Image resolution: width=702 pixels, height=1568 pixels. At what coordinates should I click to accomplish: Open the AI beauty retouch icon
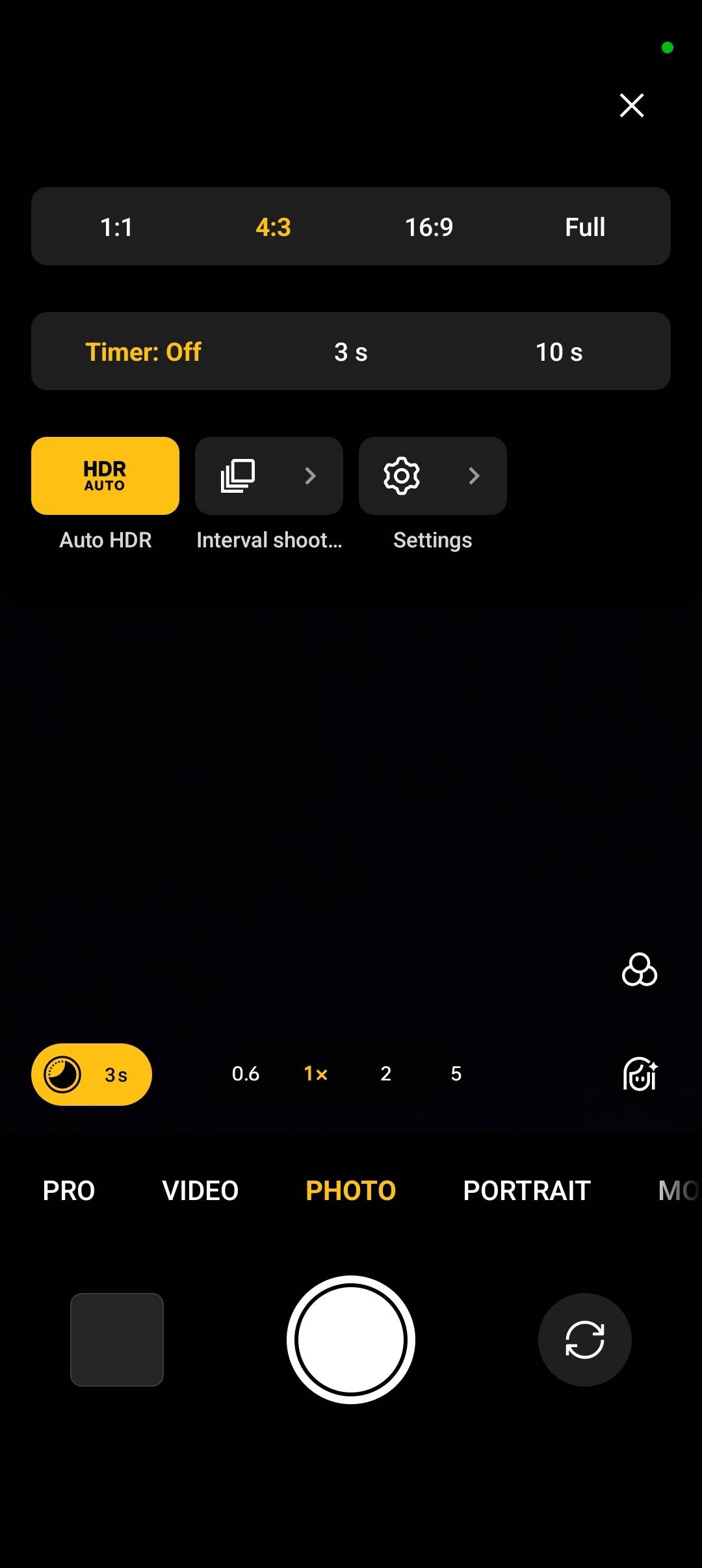pyautogui.click(x=640, y=1074)
